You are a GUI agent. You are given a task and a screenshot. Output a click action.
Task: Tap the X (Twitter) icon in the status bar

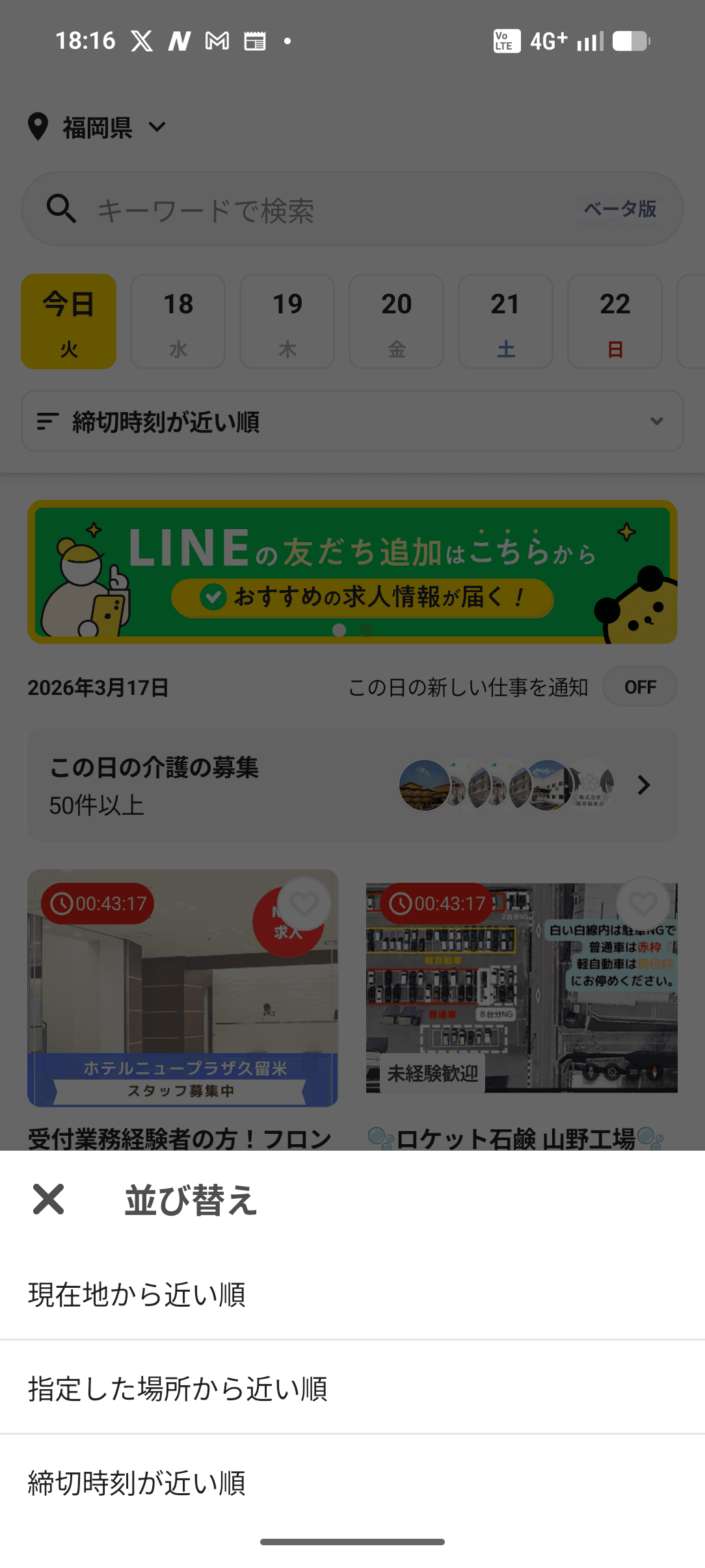pos(141,40)
